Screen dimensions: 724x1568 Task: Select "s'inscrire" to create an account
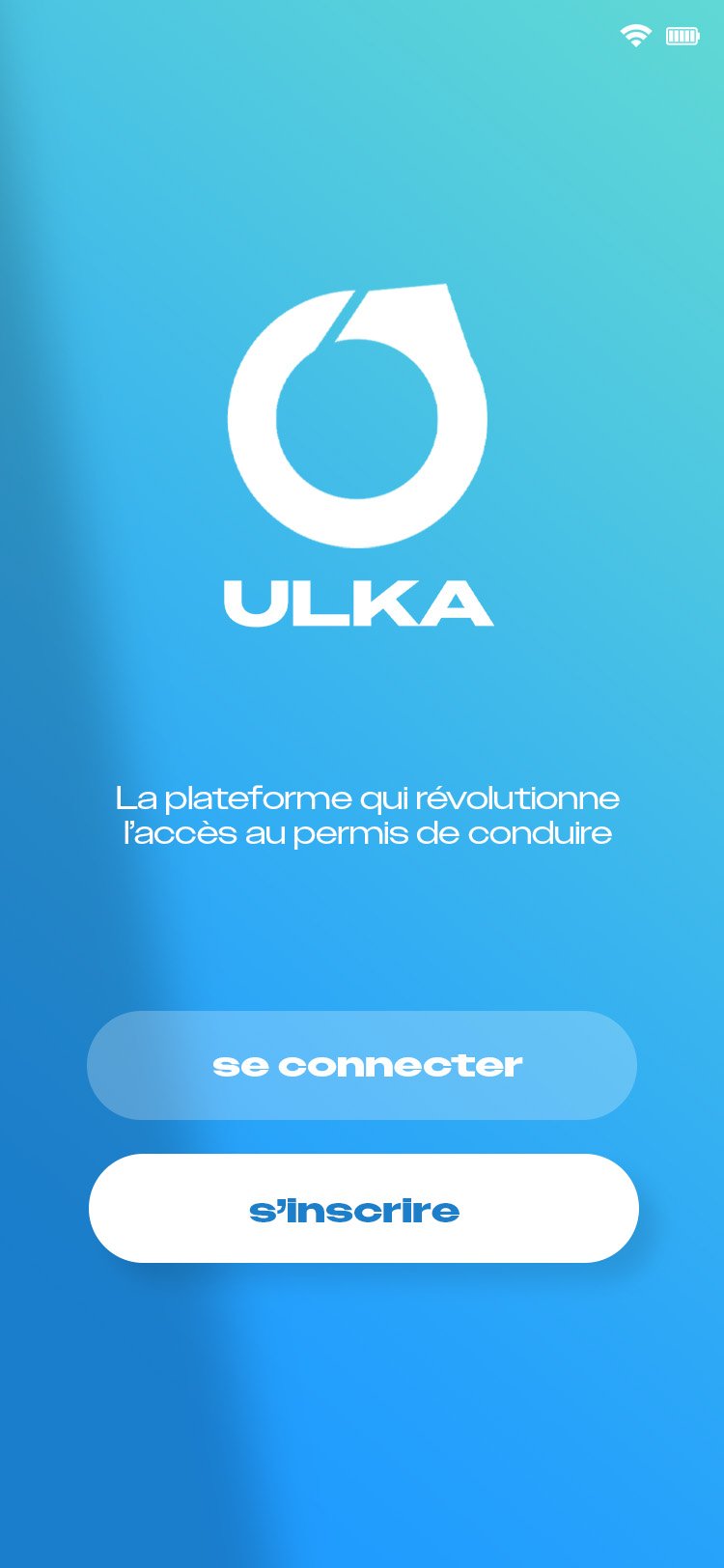tap(363, 1209)
